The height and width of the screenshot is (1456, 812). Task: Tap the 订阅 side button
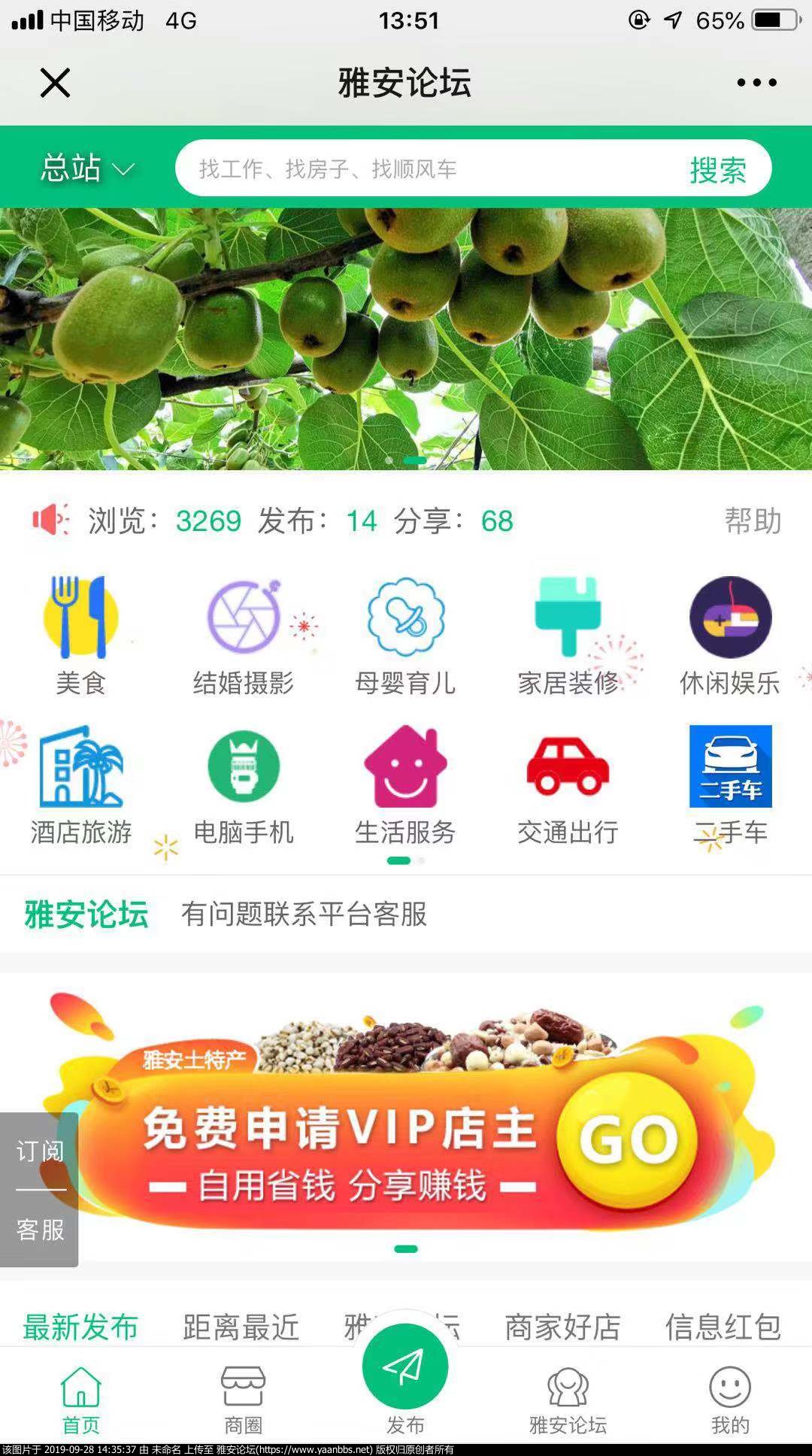click(39, 1151)
